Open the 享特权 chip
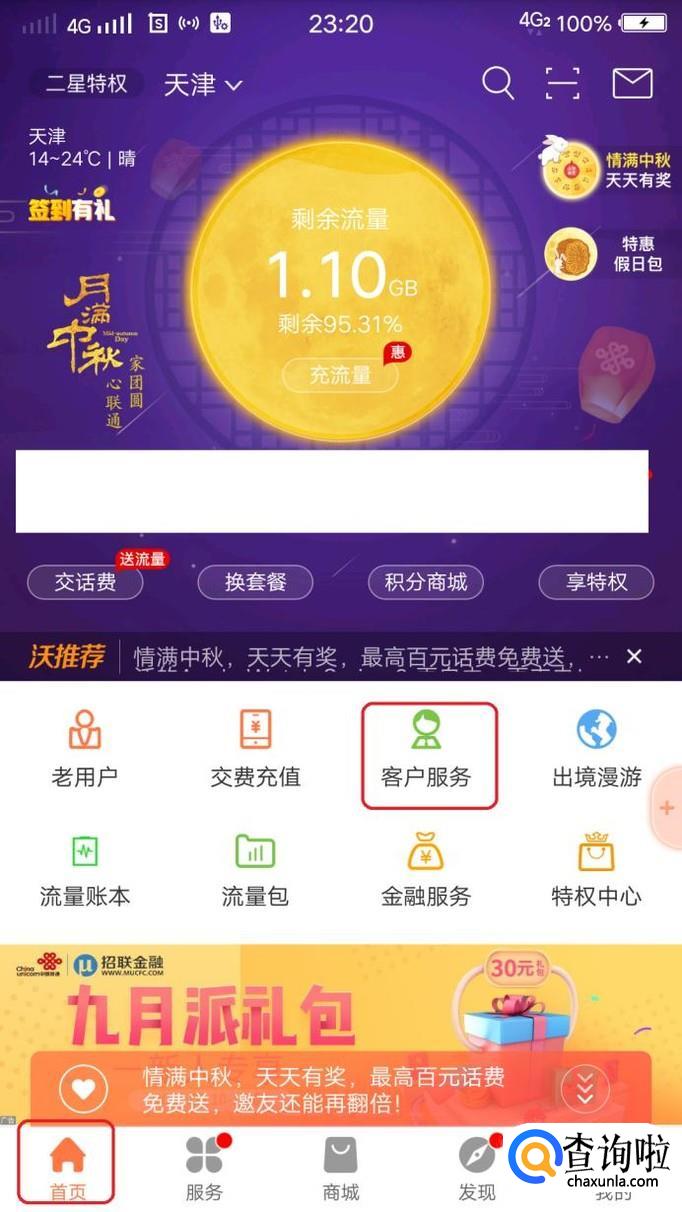Viewport: 682px width, 1212px height. [x=596, y=582]
